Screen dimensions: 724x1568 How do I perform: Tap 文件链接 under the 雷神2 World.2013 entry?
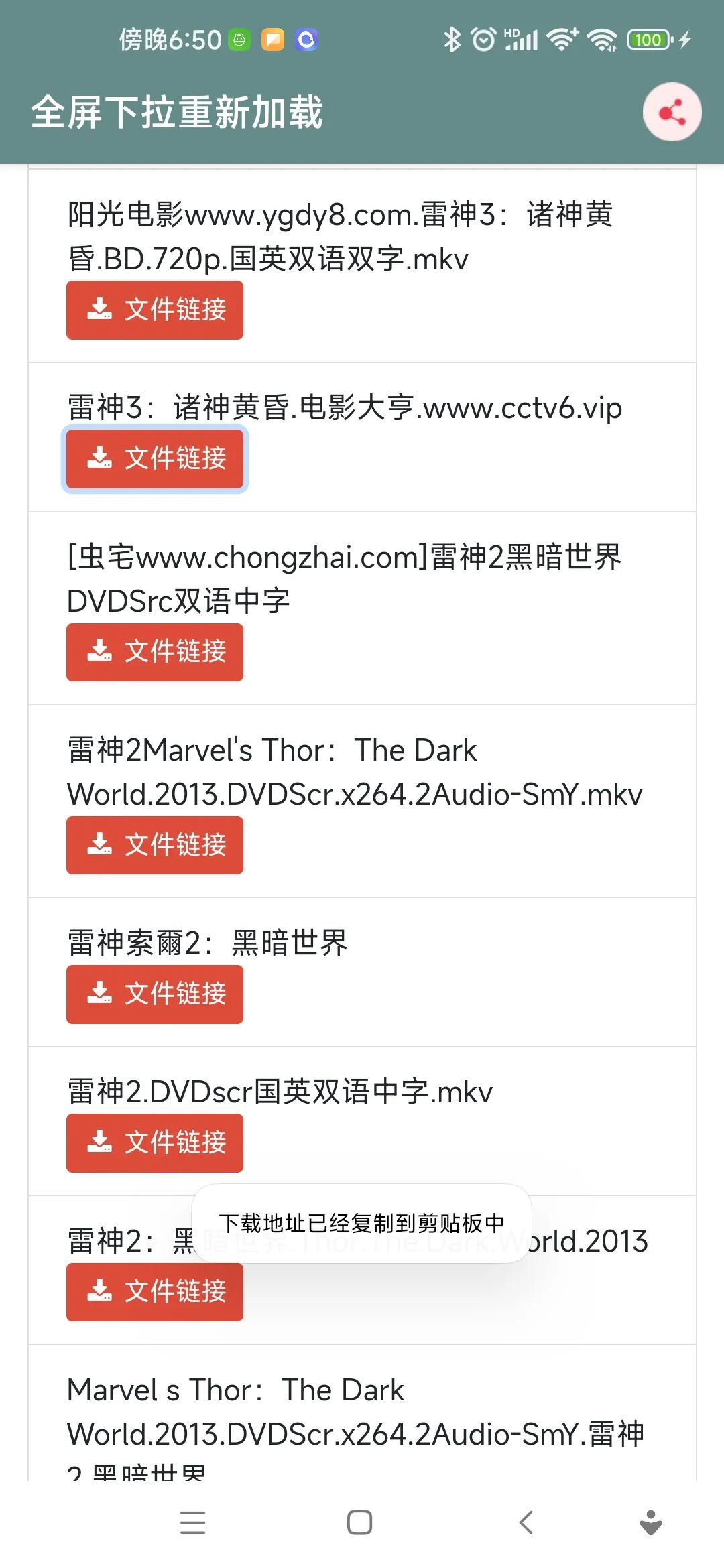[x=155, y=1292]
